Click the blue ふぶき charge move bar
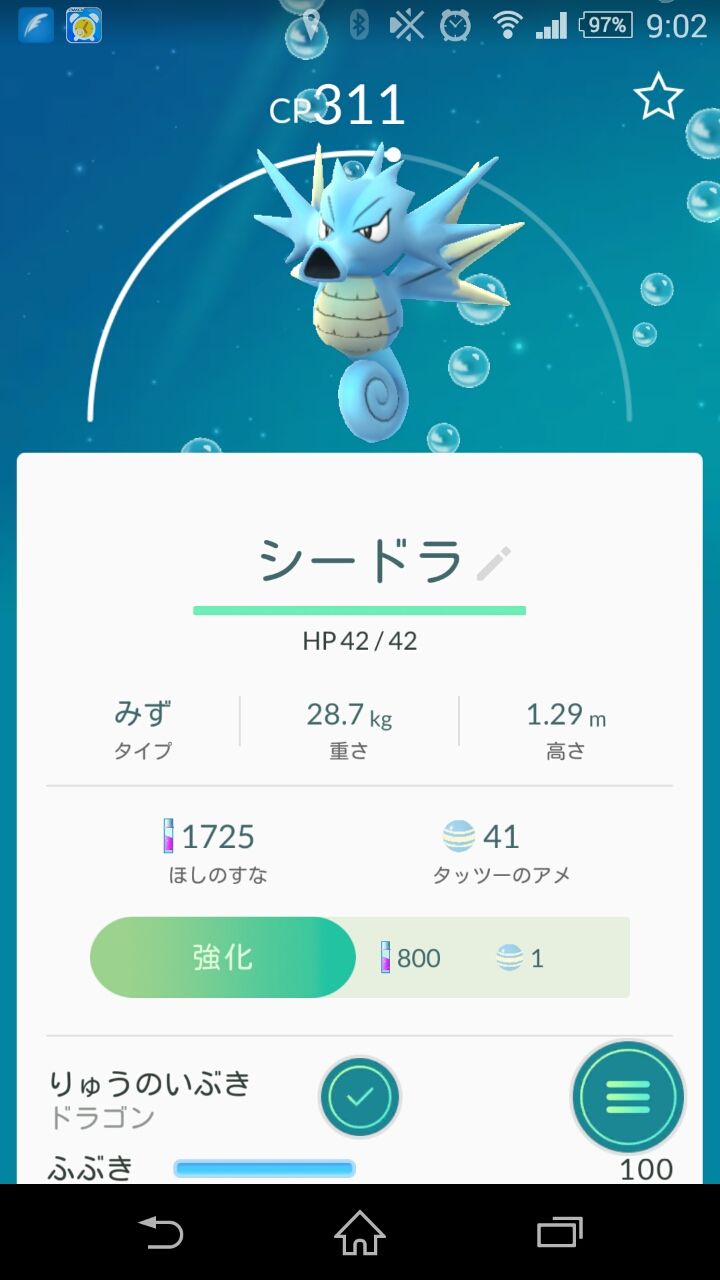This screenshot has height=1280, width=720. (265, 1167)
